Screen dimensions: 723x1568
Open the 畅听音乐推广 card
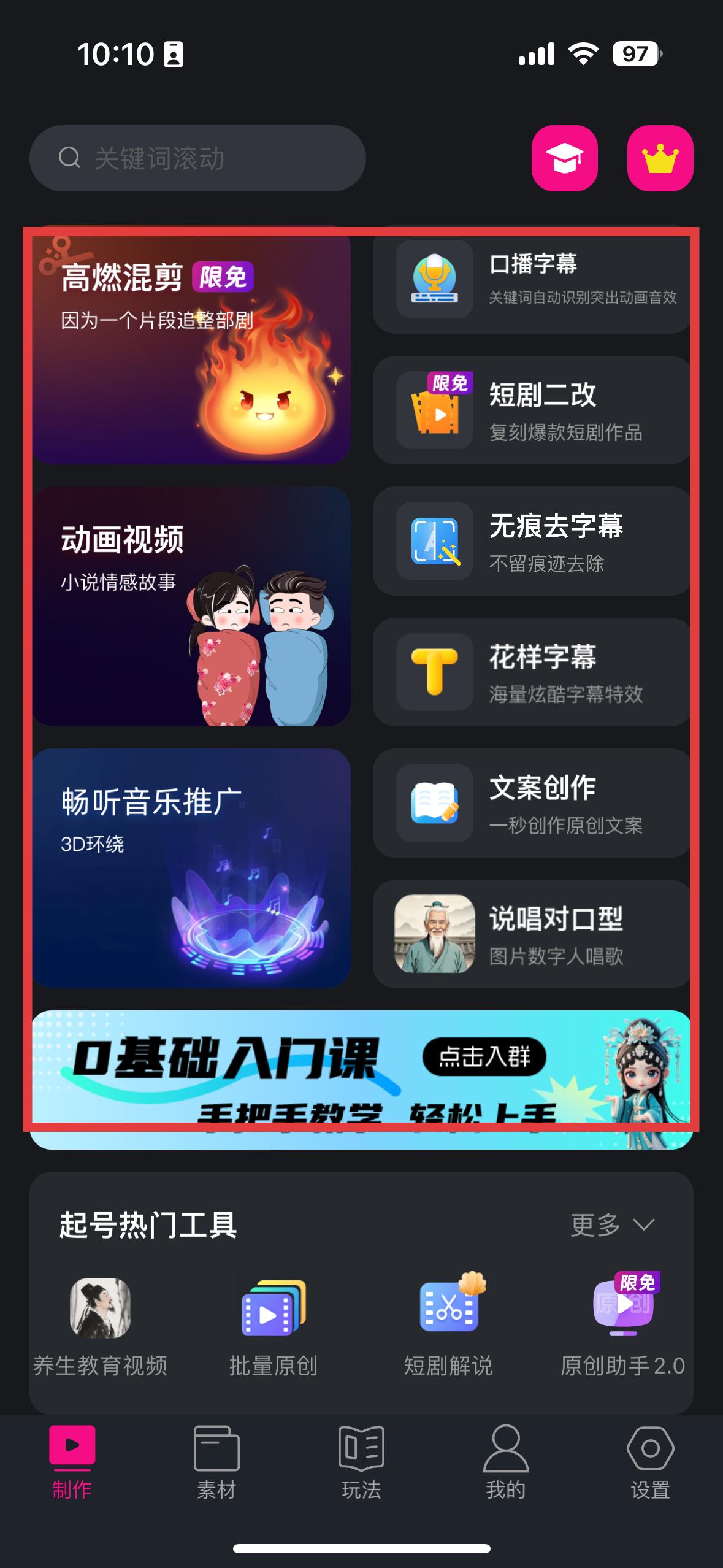[x=191, y=867]
